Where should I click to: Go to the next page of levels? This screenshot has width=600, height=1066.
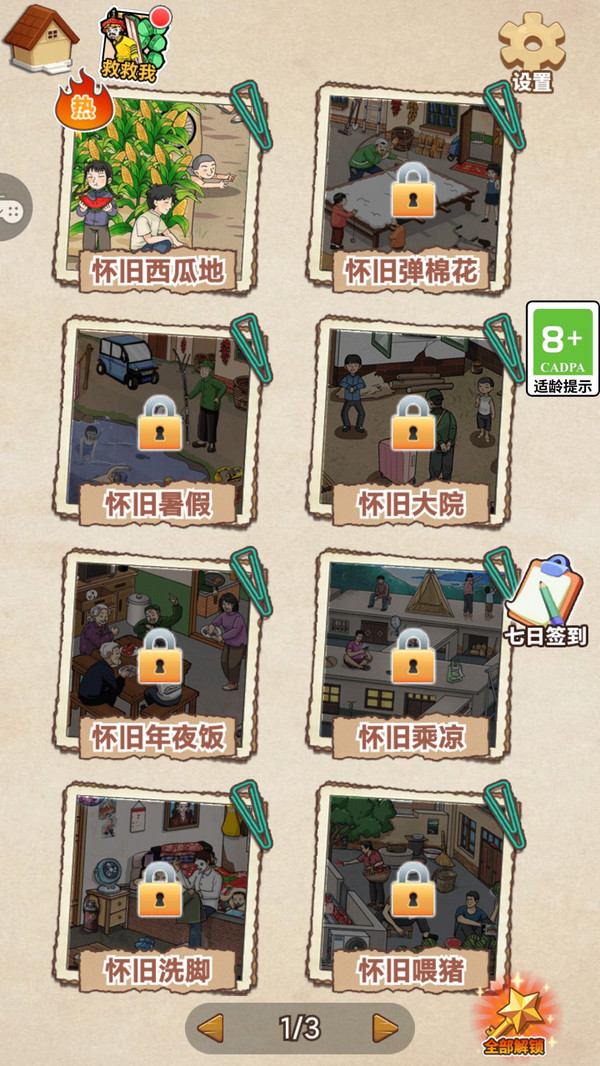(385, 1027)
